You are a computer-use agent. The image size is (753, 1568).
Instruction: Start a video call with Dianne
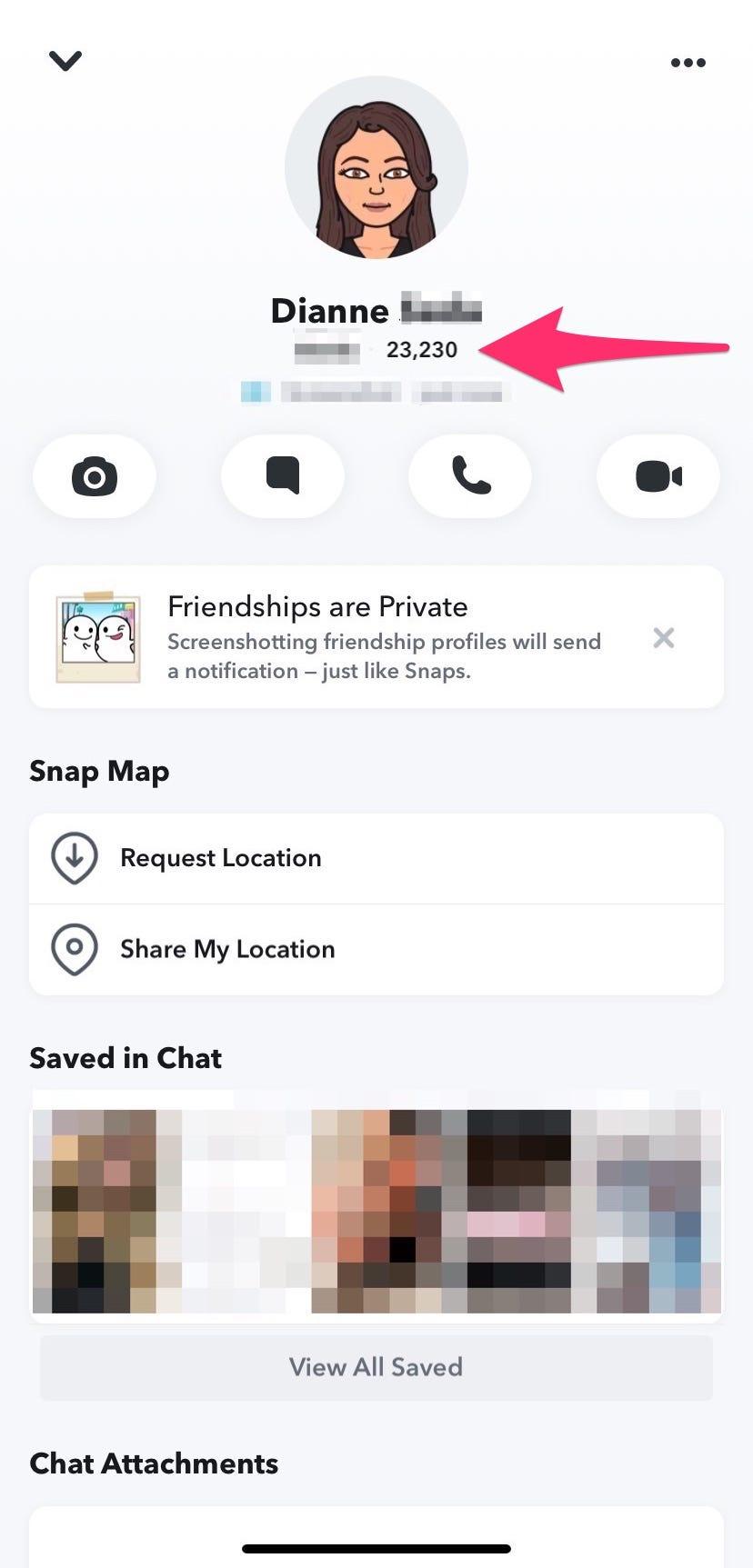point(658,476)
